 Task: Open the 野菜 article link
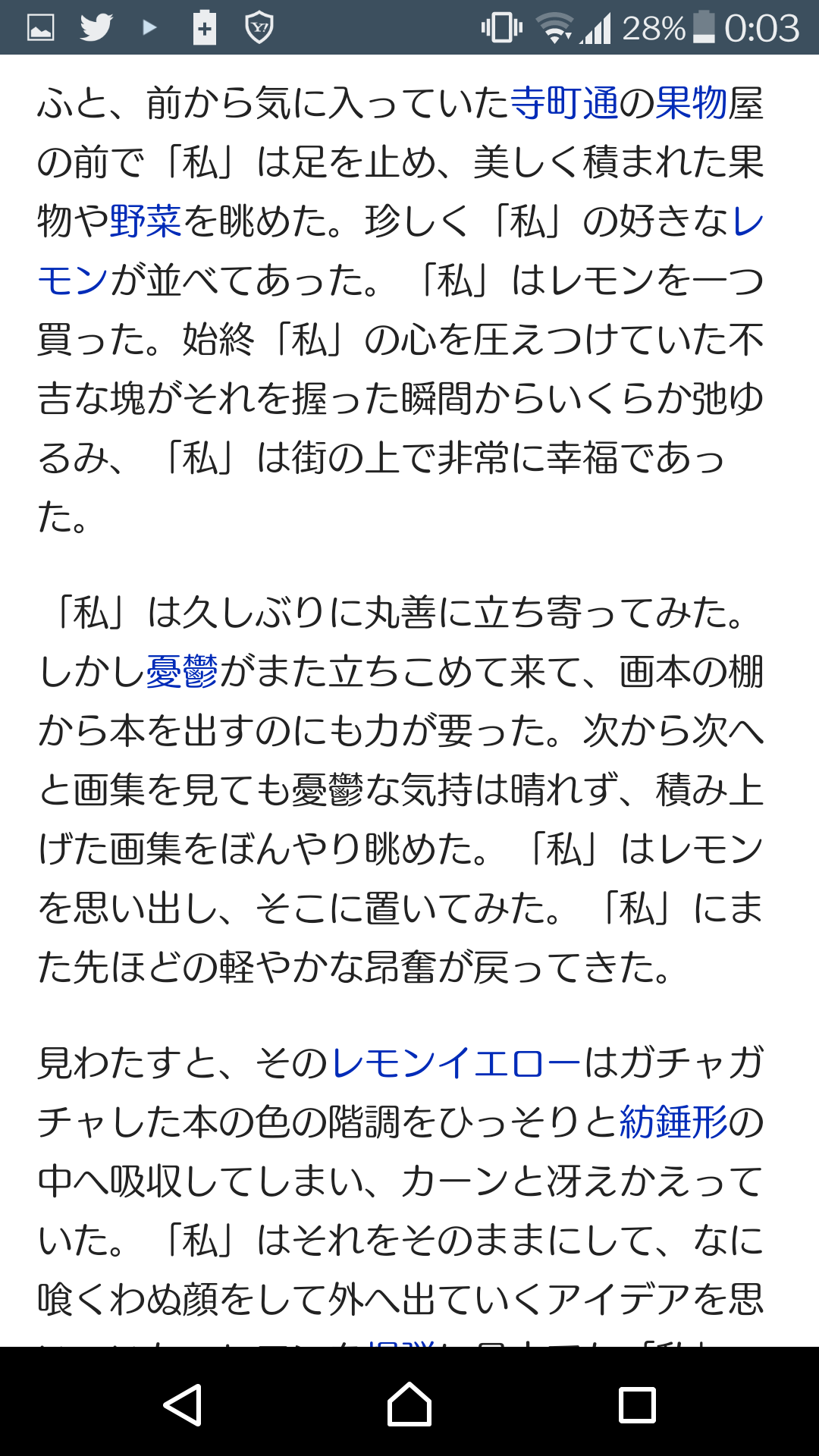pyautogui.click(x=146, y=221)
